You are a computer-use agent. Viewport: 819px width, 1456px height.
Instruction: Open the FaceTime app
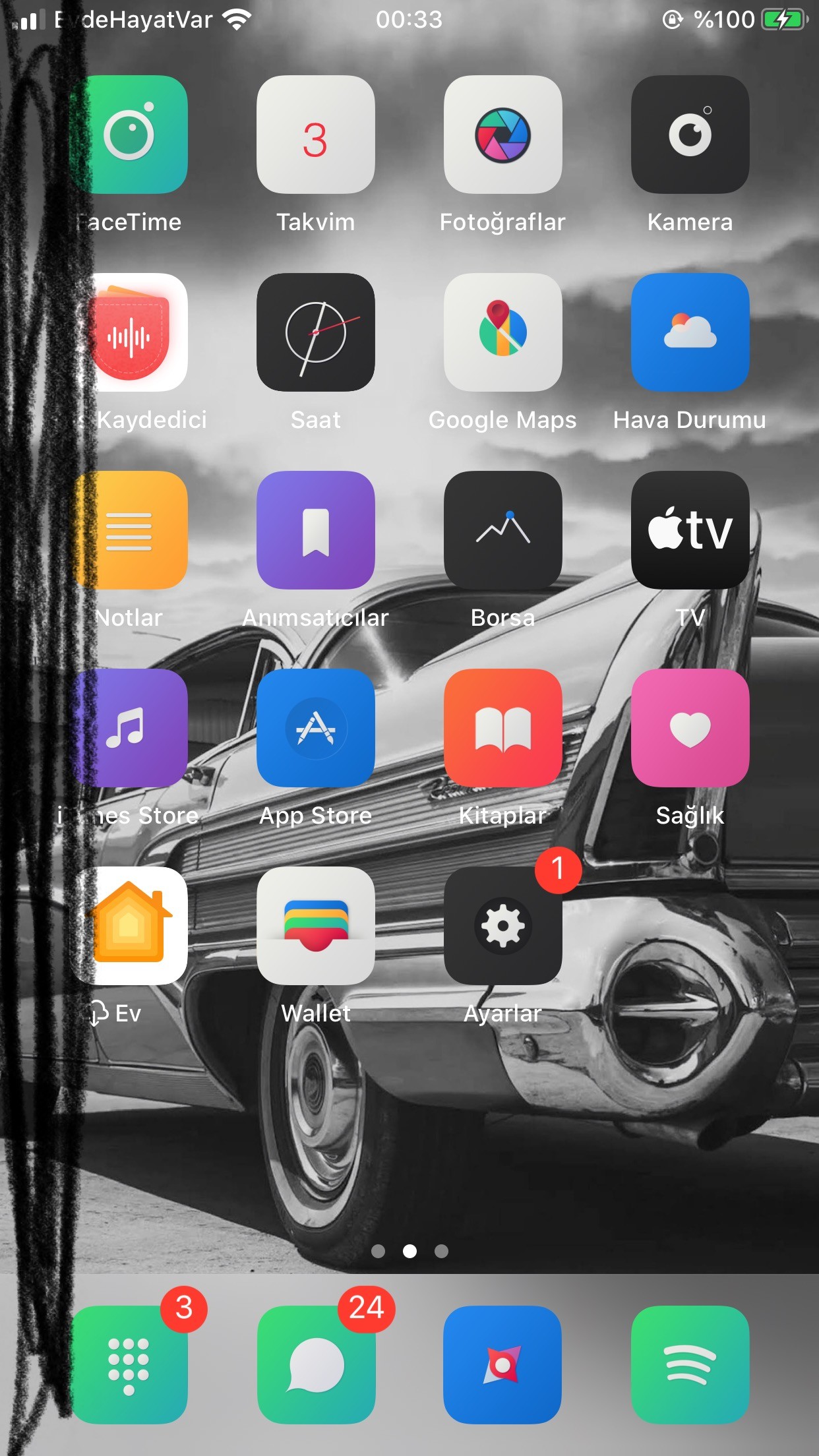point(129,135)
